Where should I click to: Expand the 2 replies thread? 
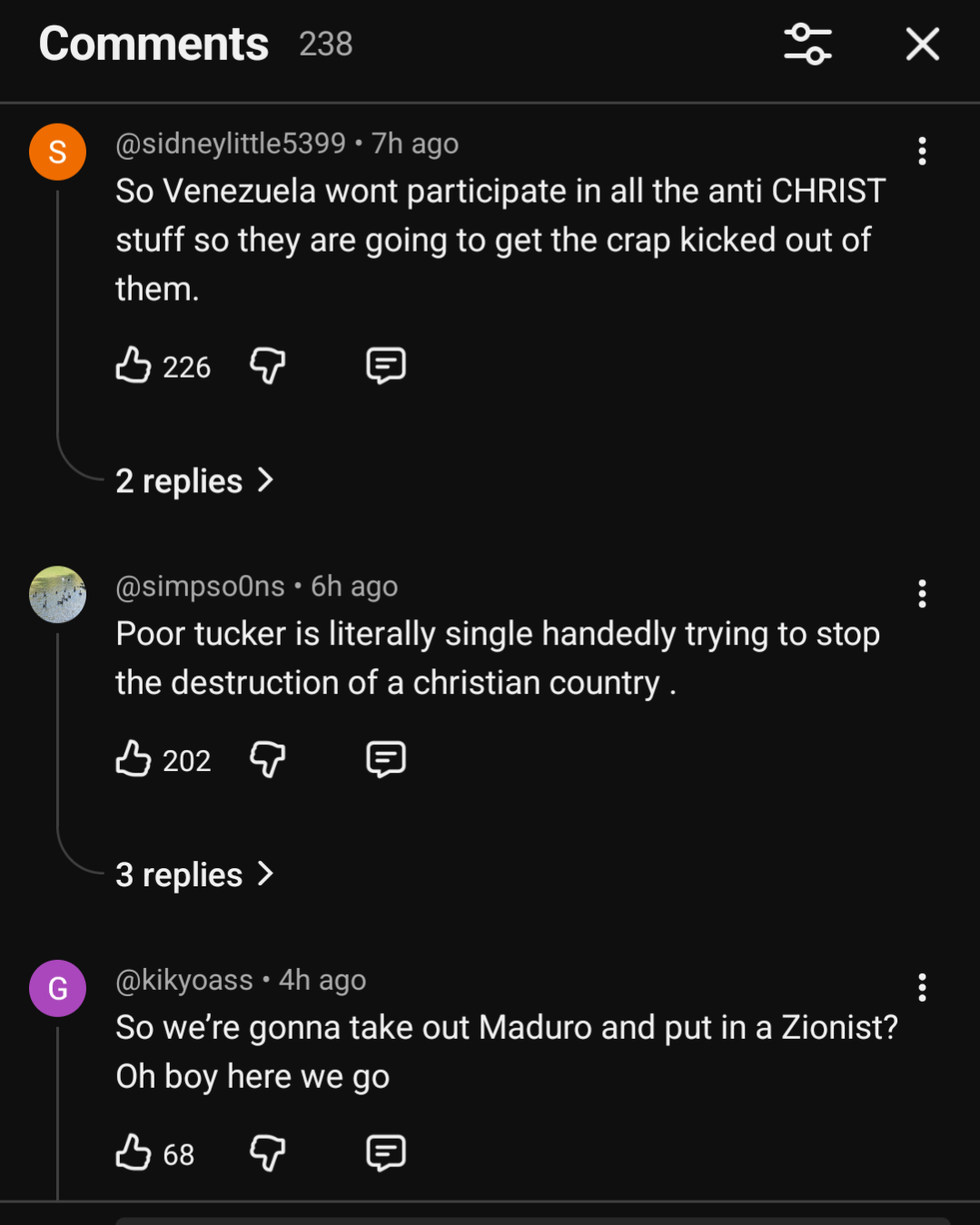(x=193, y=480)
